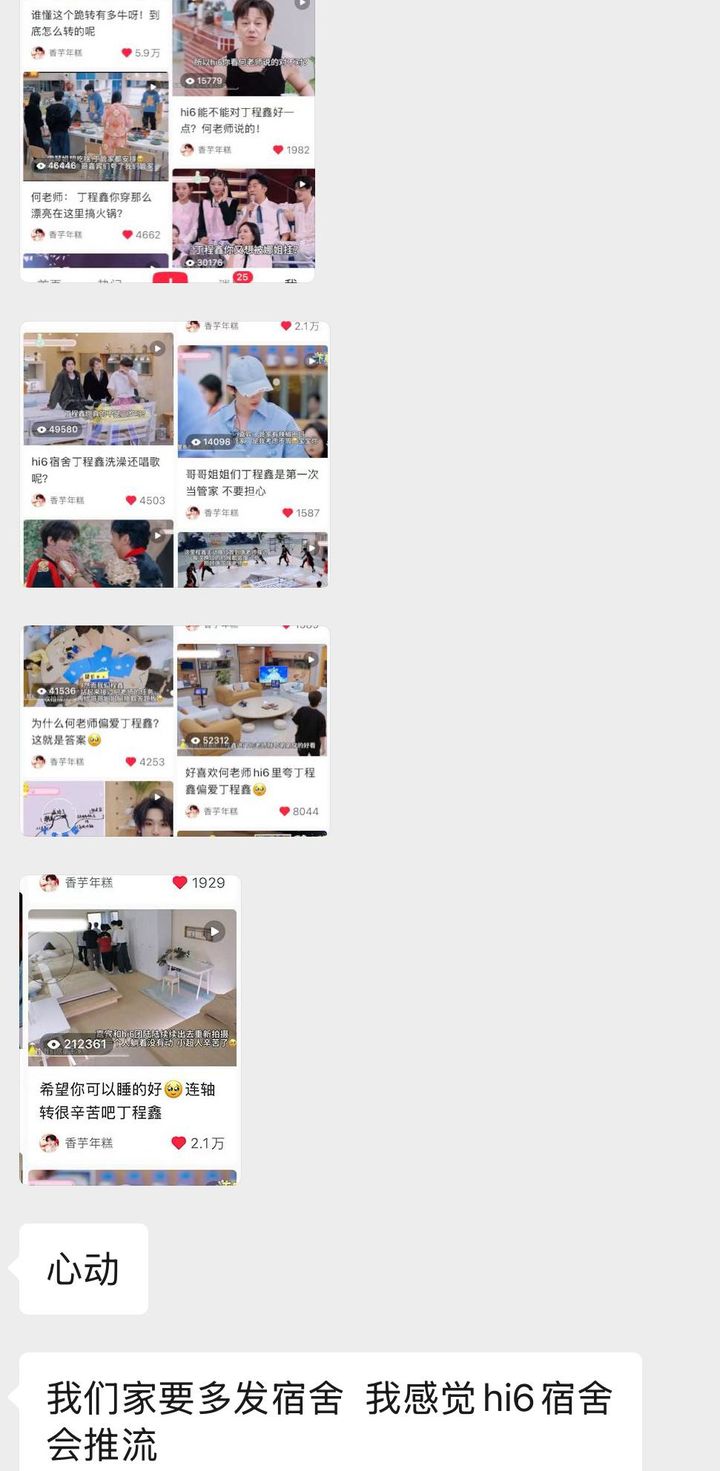Open the image message with "希望你可以睡的好" post
The width and height of the screenshot is (720, 1471).
tap(130, 1030)
